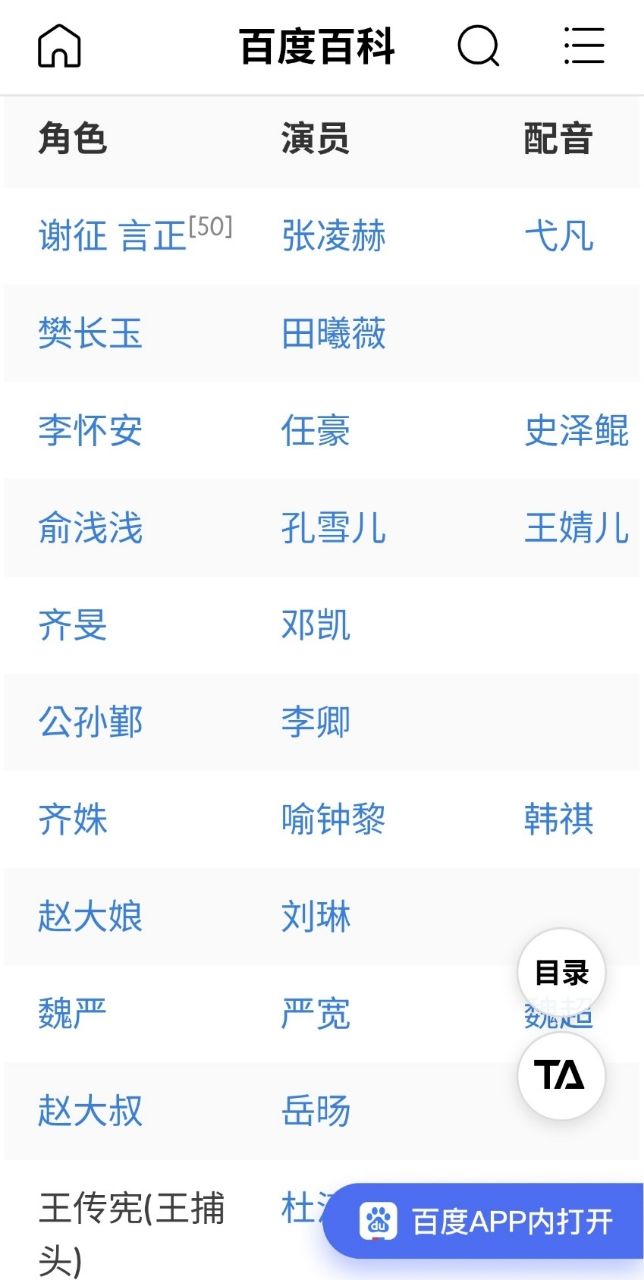Screen dimensions: 644x1280
Task: Open actor 严宽's page
Action: [x=315, y=1013]
